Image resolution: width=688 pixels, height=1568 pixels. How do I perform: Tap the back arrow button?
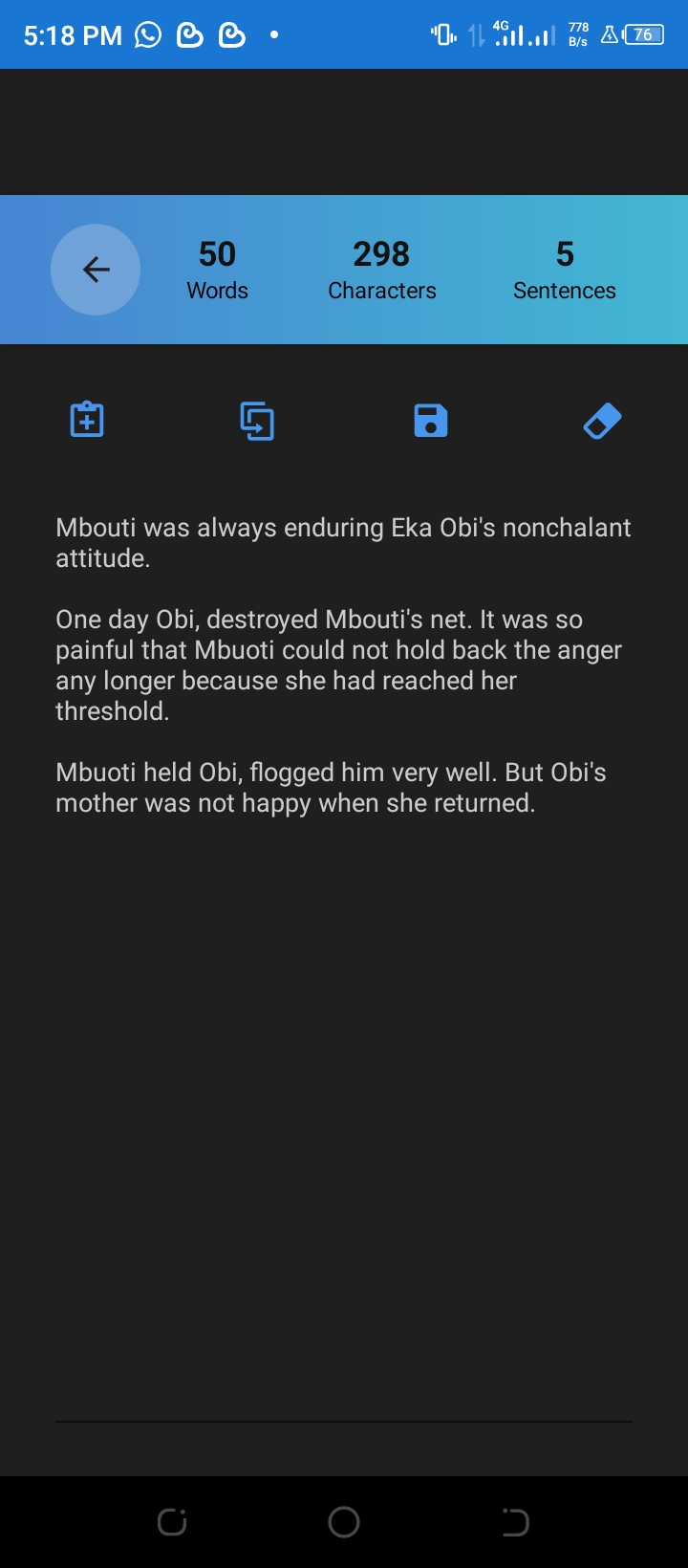click(96, 270)
